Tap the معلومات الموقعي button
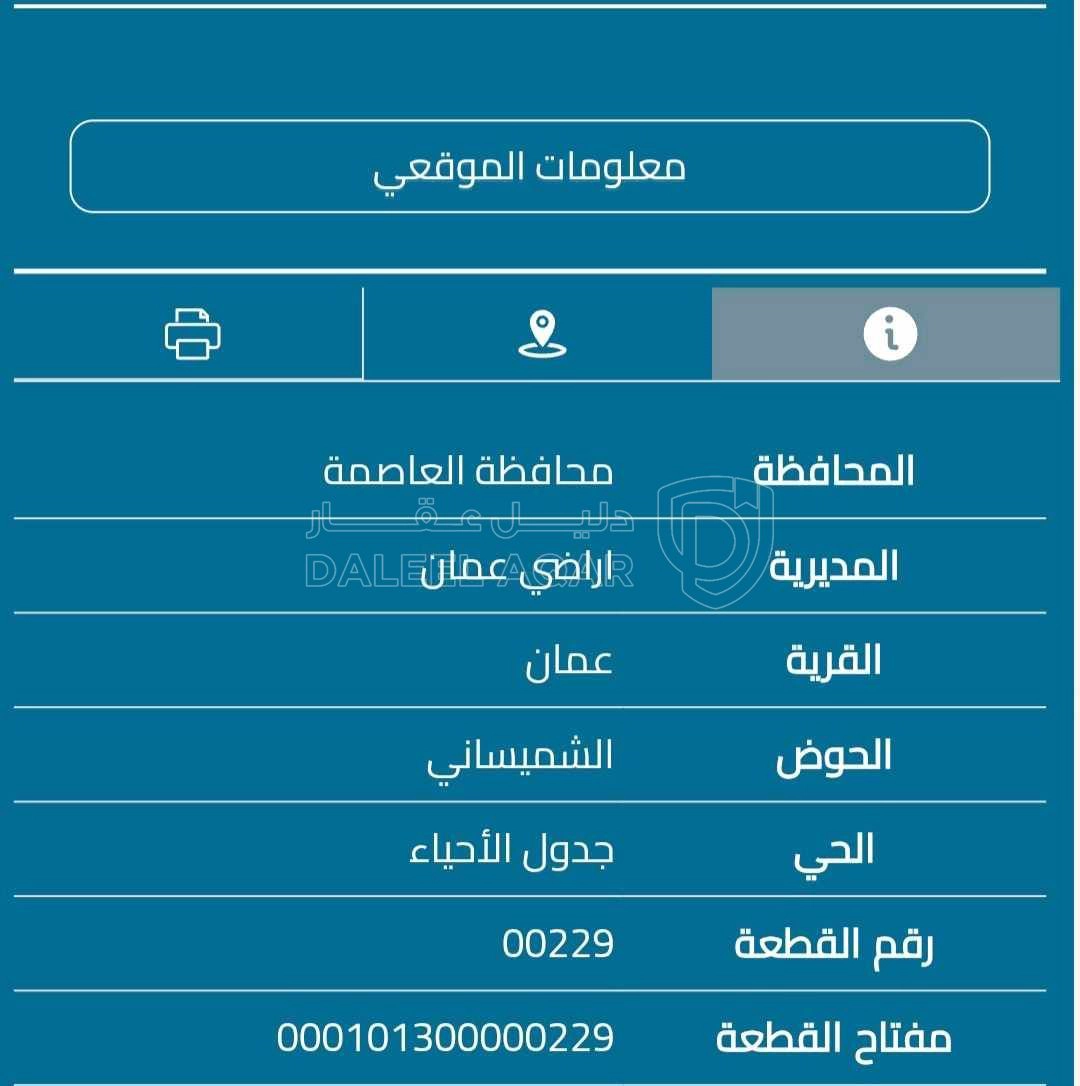 [x=530, y=166]
